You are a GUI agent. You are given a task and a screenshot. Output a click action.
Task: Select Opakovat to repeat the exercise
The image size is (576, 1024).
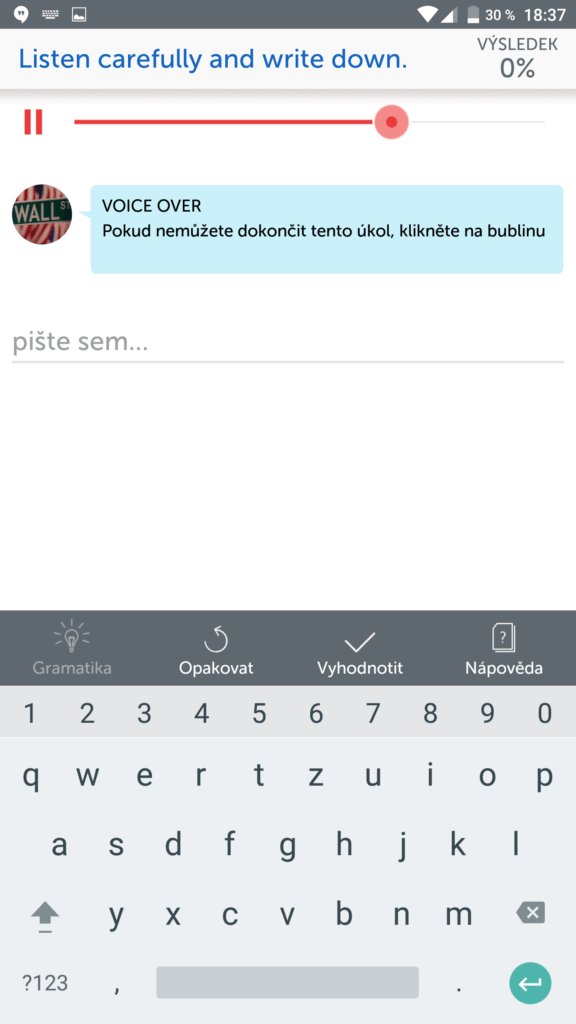(216, 648)
